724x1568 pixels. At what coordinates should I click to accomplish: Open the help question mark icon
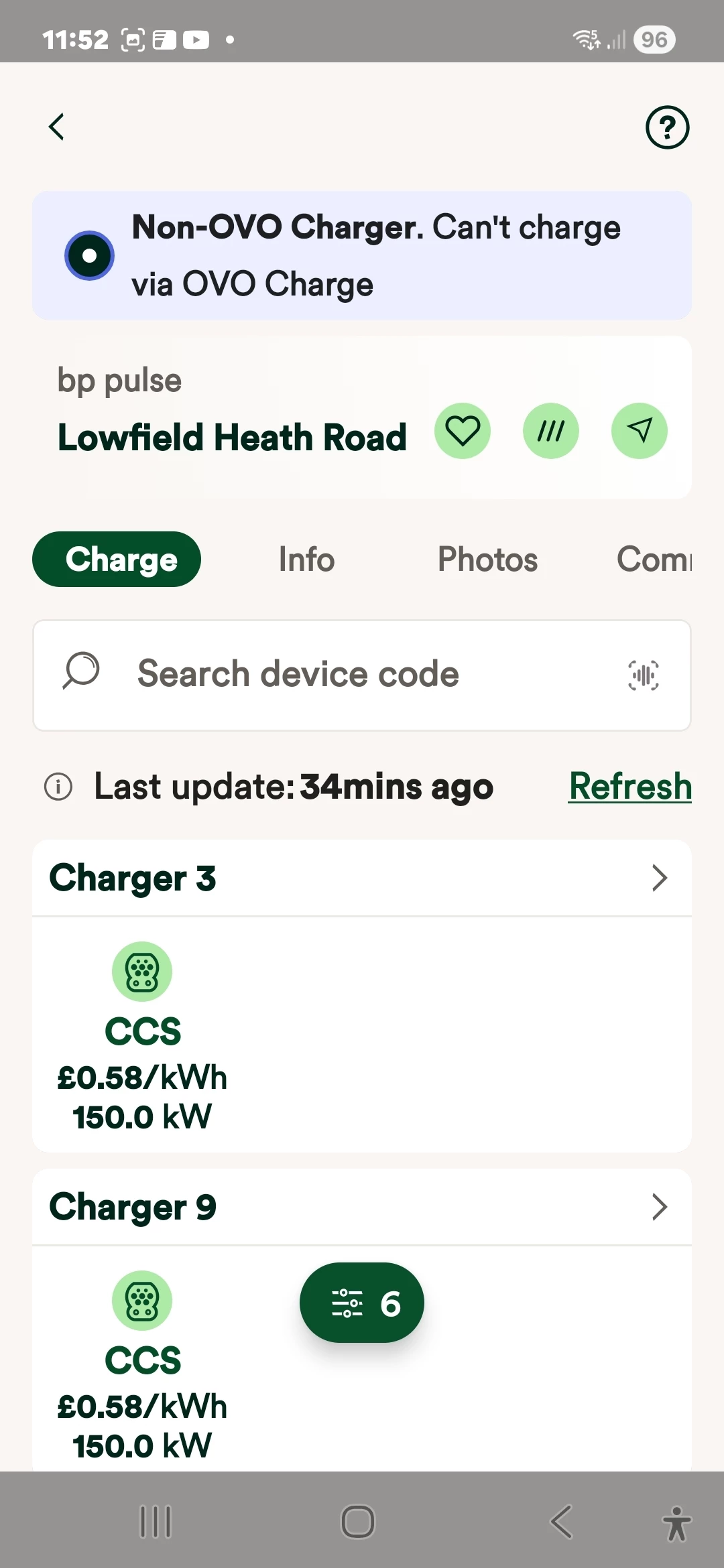click(666, 127)
